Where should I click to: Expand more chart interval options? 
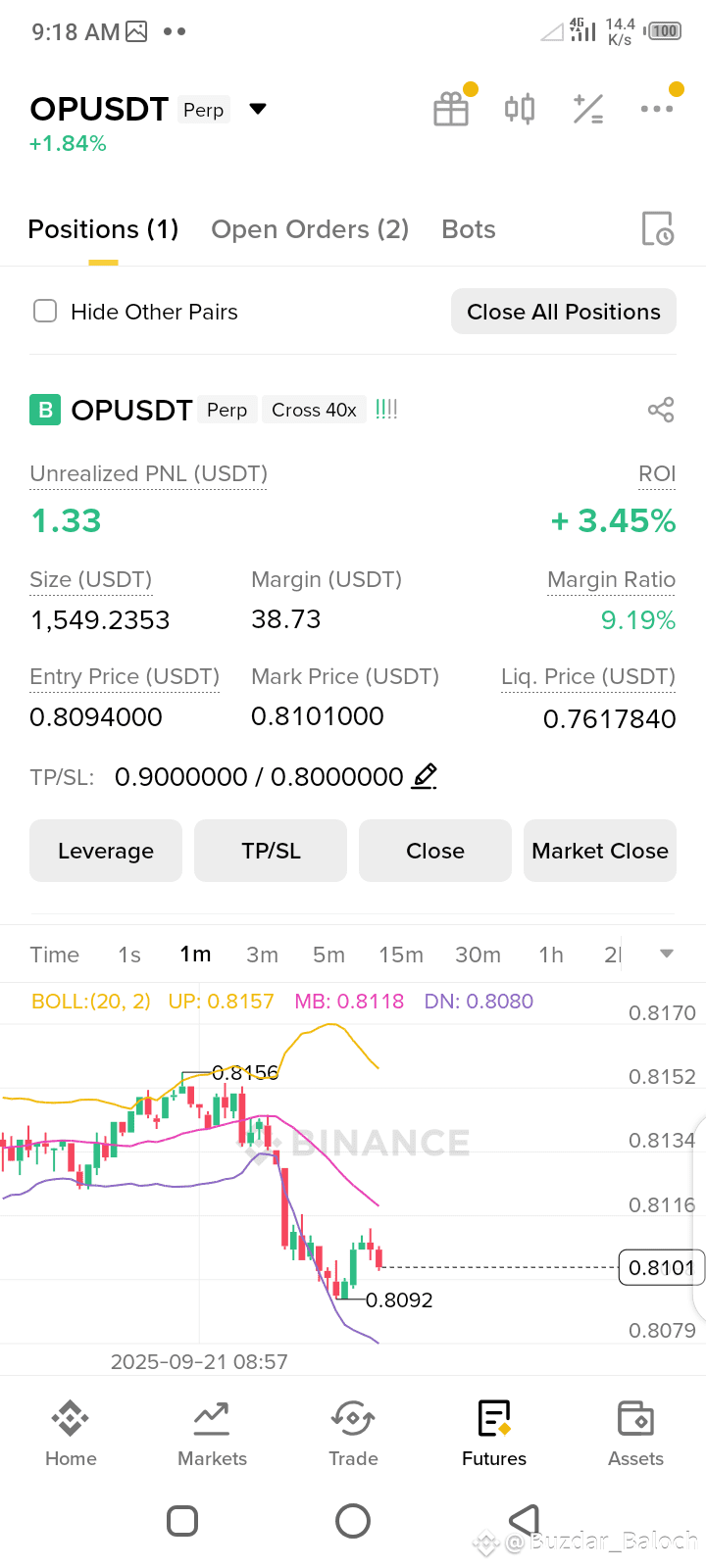(667, 954)
